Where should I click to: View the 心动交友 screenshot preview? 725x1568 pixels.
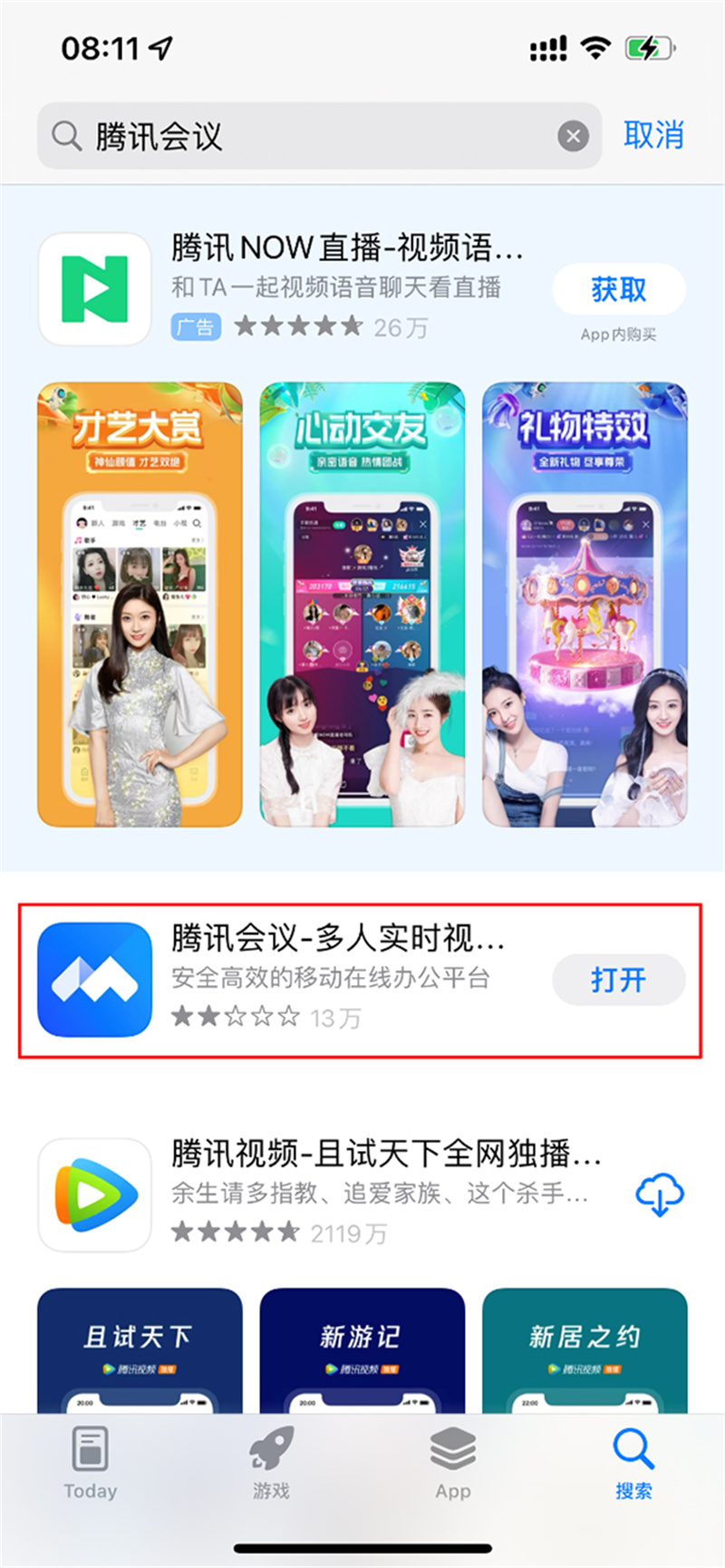pyautogui.click(x=362, y=604)
